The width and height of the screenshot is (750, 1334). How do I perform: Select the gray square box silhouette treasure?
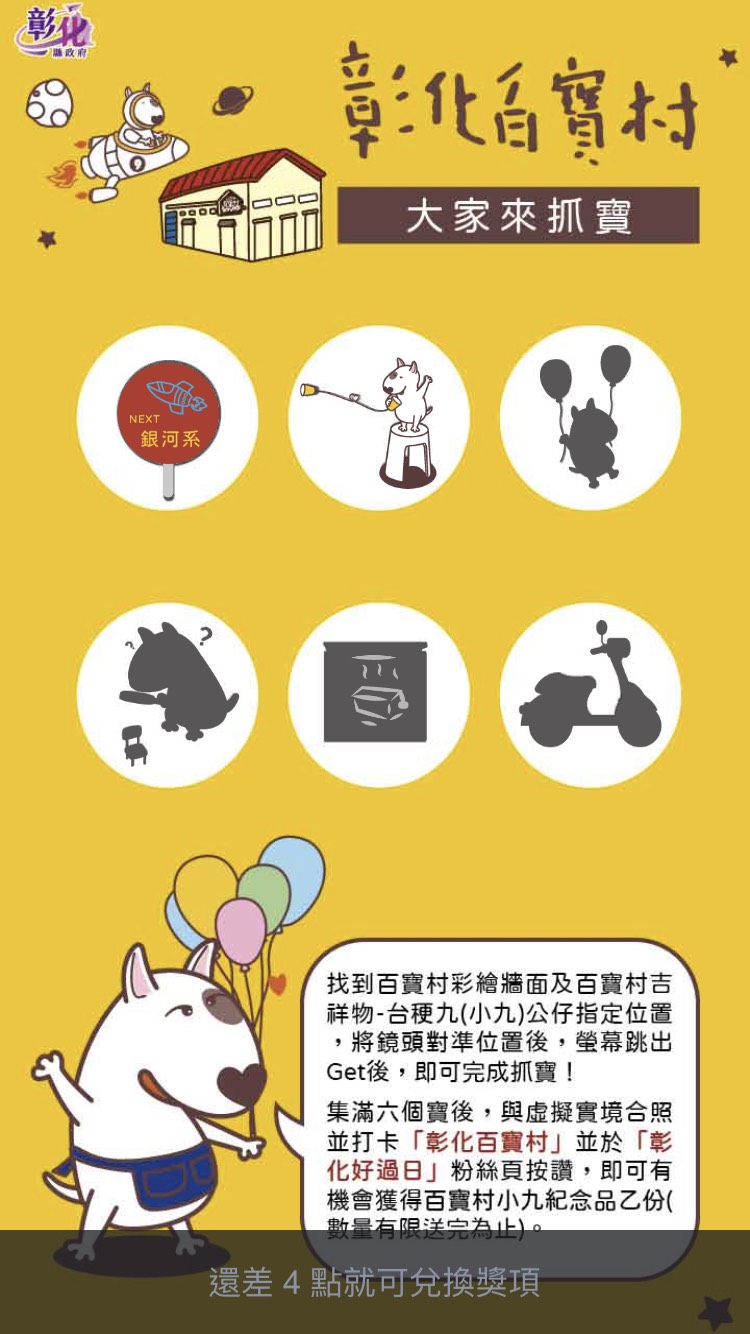click(379, 695)
